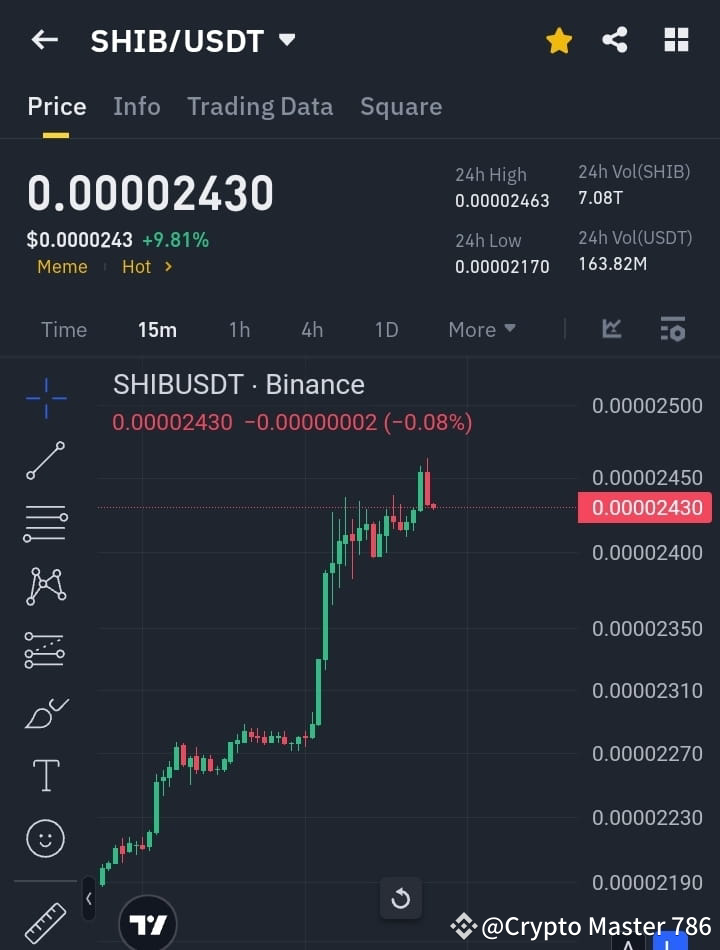Open the horizontal lines drawing tool

click(x=44, y=524)
